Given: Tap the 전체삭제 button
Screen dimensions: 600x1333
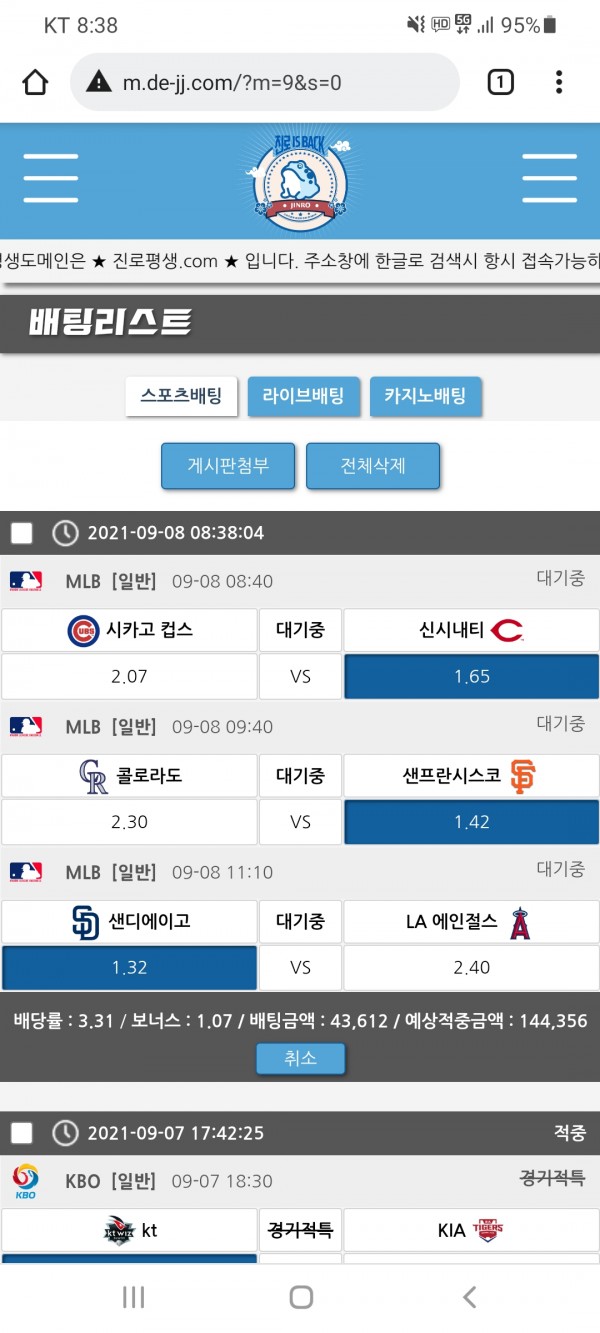Looking at the screenshot, I should (x=373, y=466).
